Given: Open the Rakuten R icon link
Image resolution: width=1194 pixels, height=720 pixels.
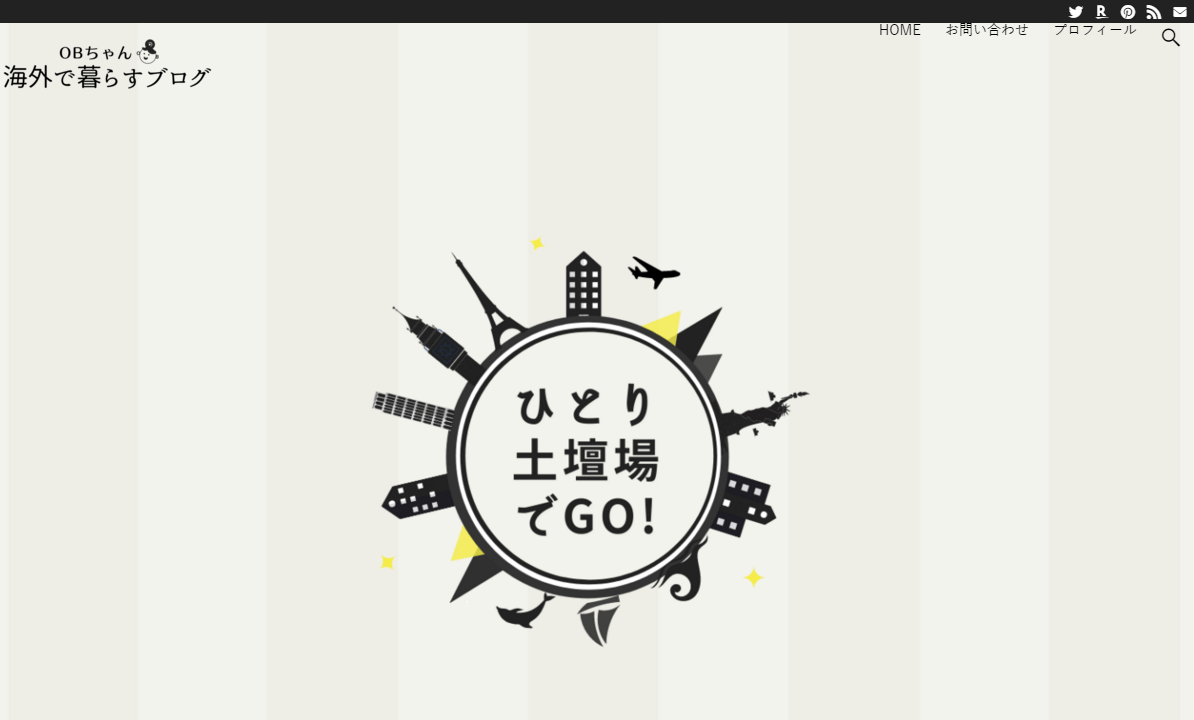Looking at the screenshot, I should coord(1101,12).
